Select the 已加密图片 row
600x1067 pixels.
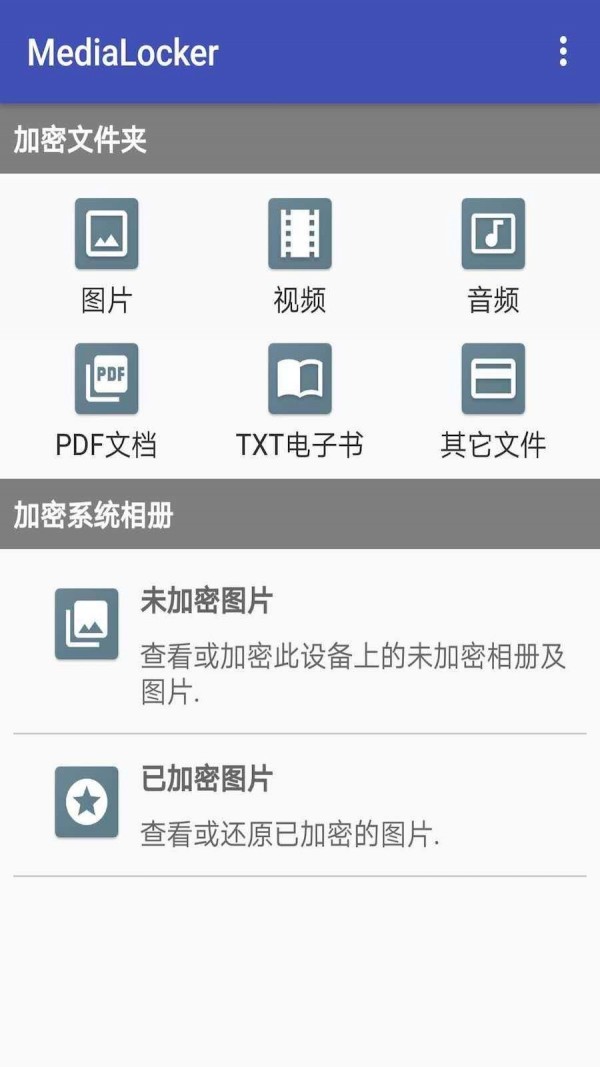[300, 805]
